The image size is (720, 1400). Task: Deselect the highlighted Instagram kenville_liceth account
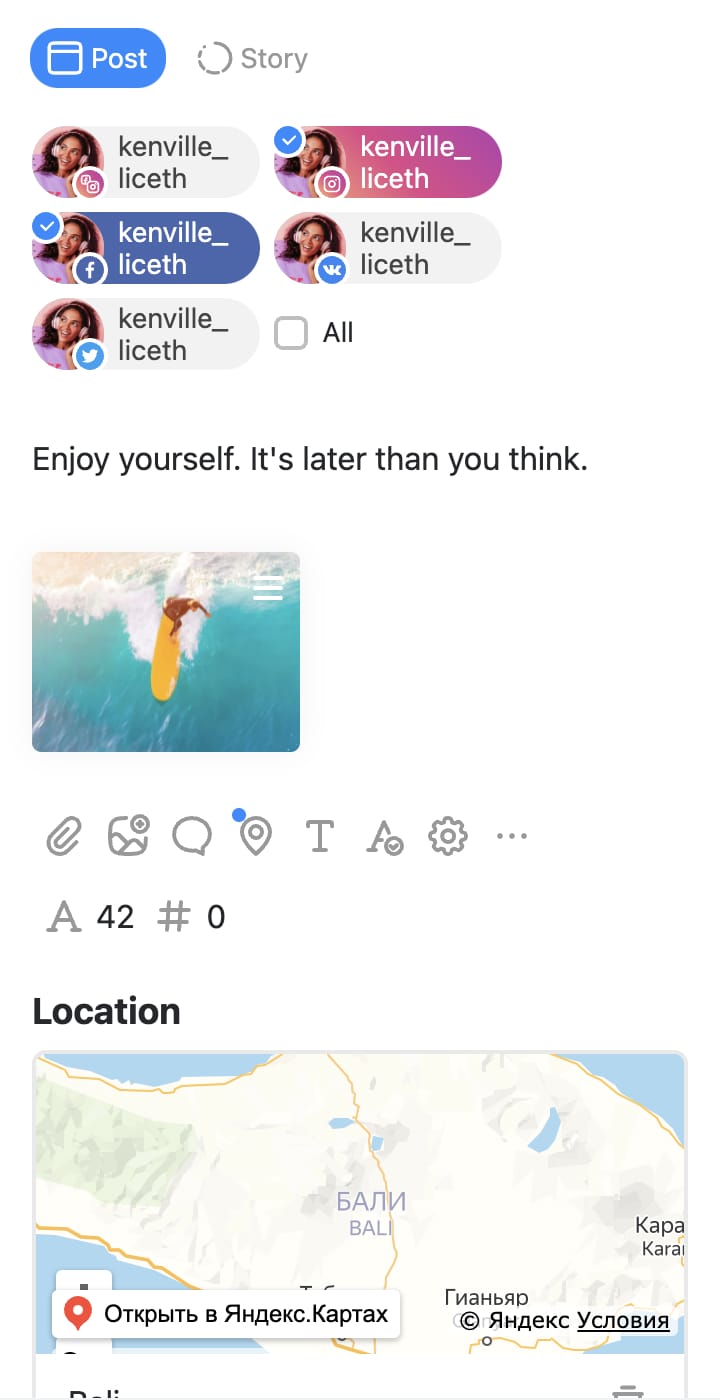click(388, 162)
